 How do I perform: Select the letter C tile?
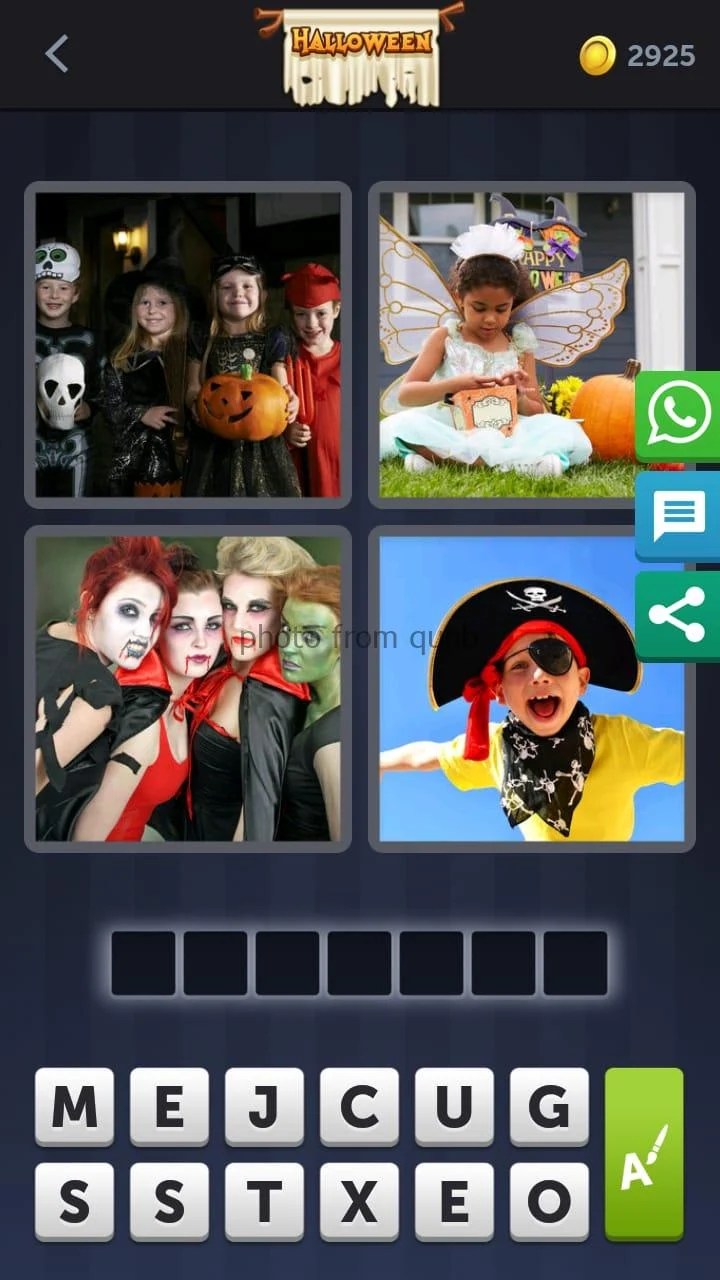click(x=359, y=1107)
